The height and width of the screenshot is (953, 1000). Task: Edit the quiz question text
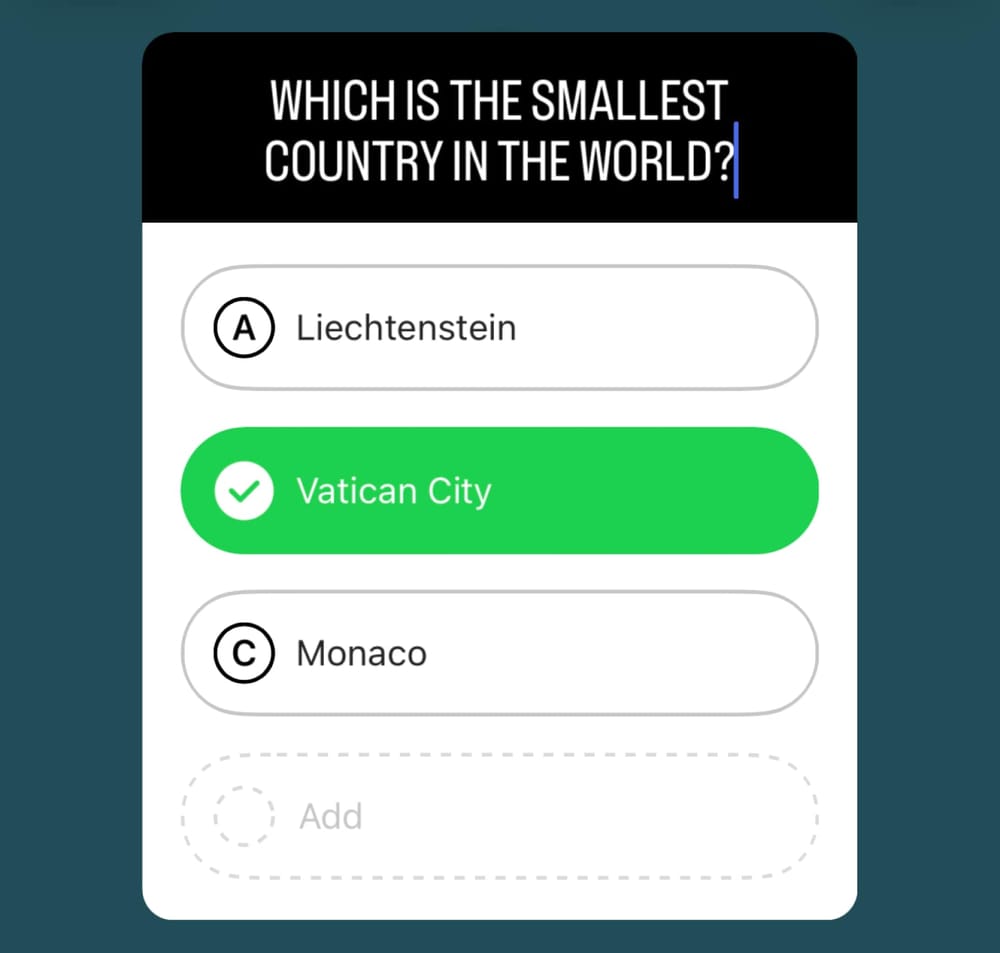(498, 130)
